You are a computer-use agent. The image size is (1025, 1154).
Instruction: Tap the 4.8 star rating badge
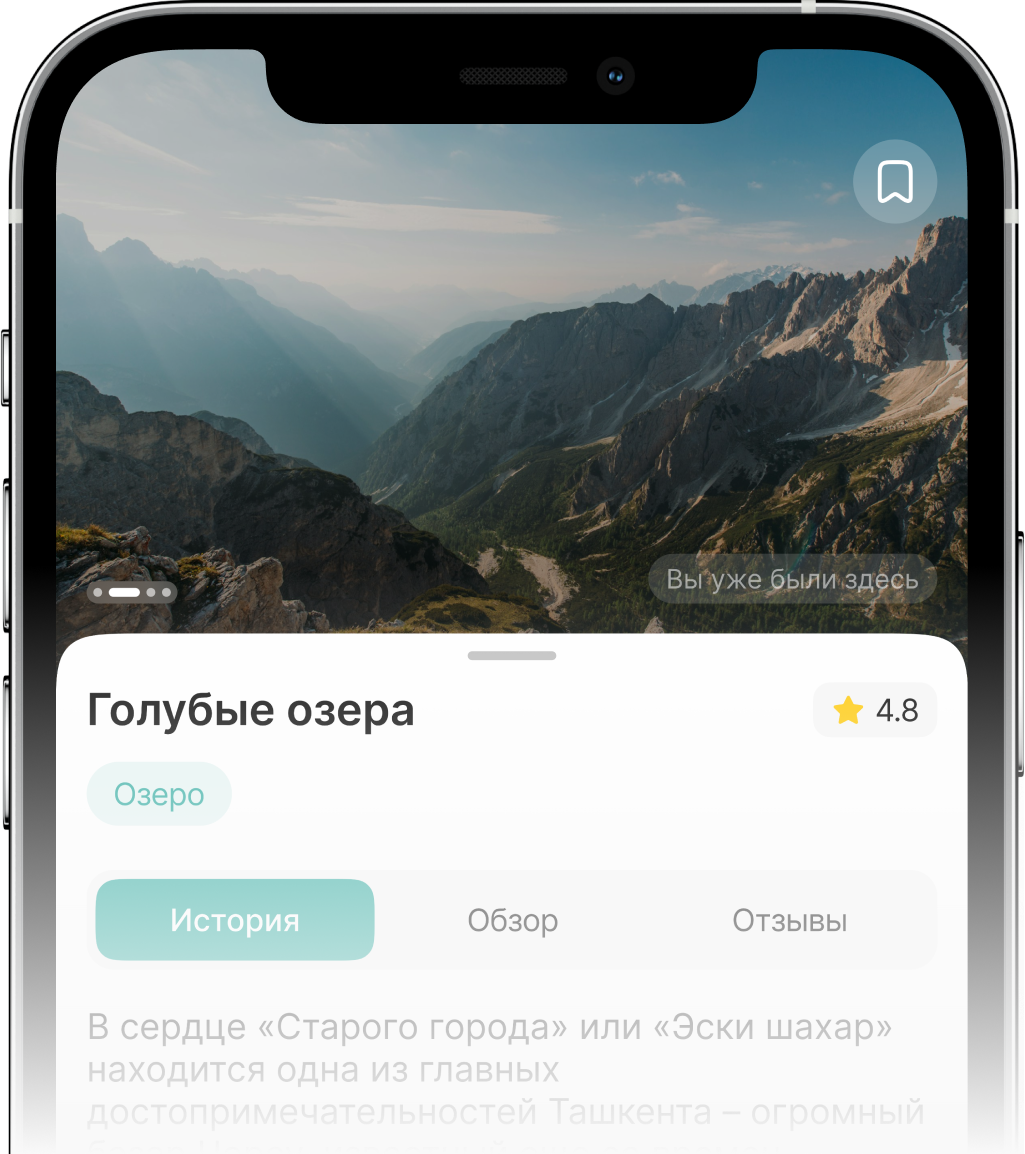pyautogui.click(x=875, y=710)
